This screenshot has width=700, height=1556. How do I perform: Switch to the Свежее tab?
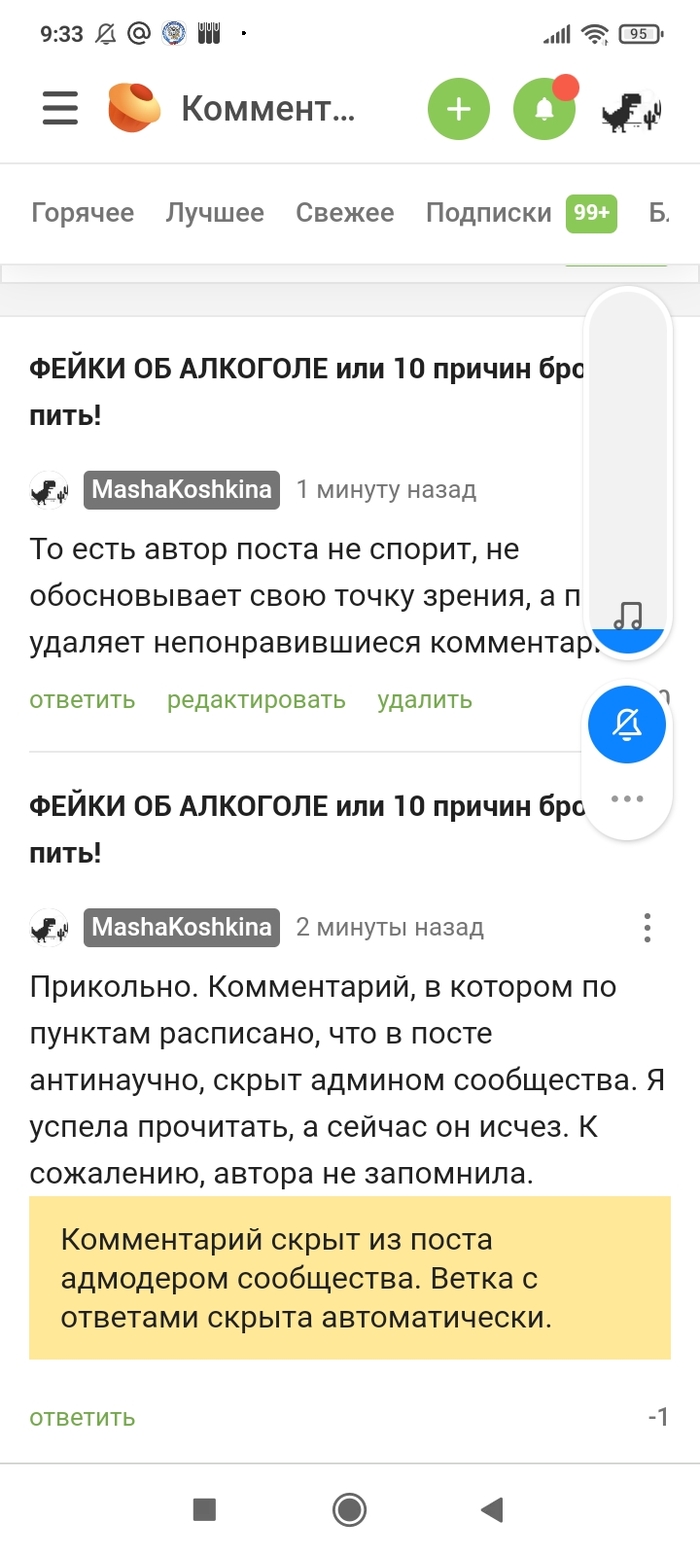(x=345, y=213)
